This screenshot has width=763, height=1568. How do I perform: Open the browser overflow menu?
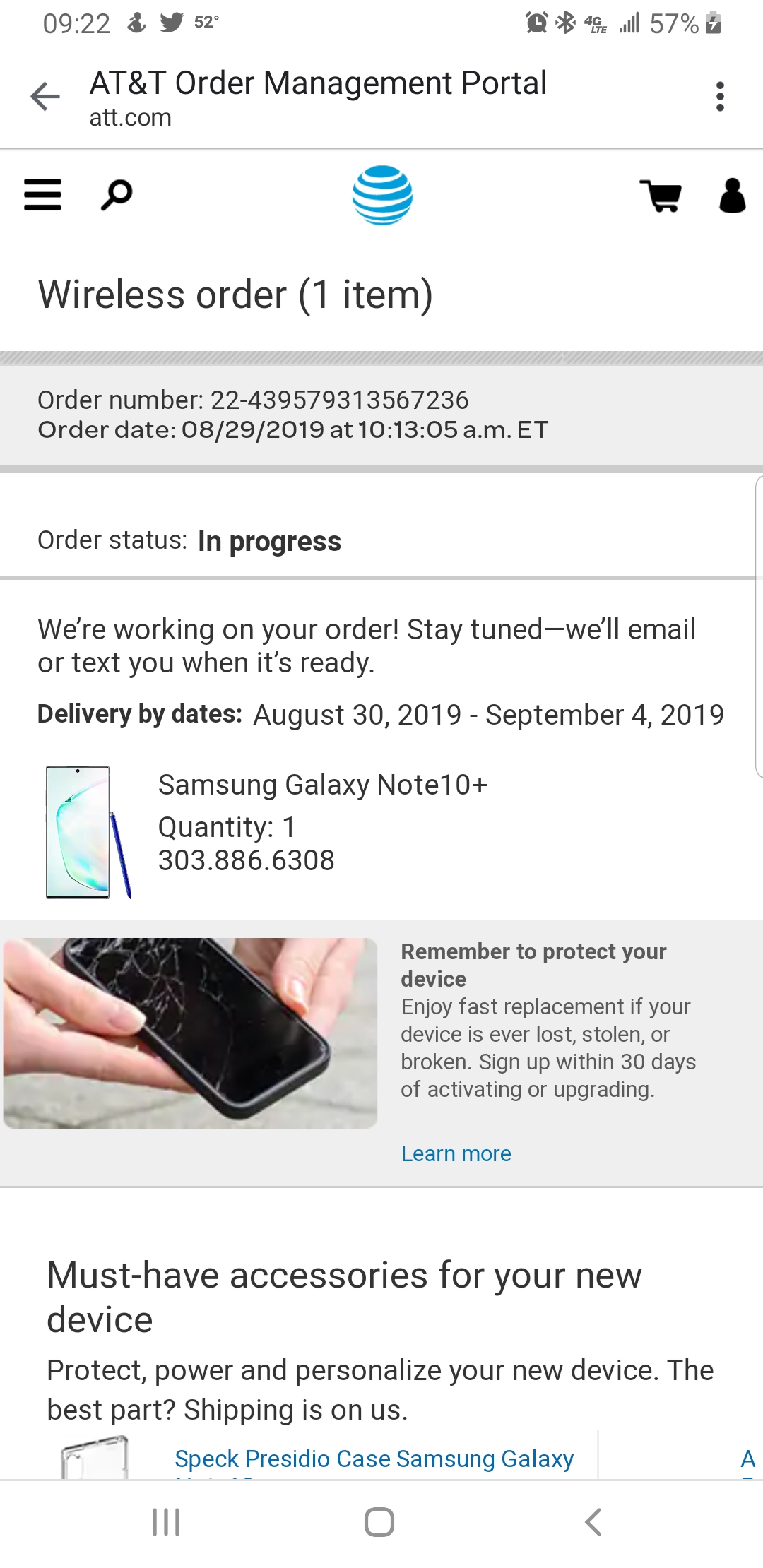(x=720, y=97)
